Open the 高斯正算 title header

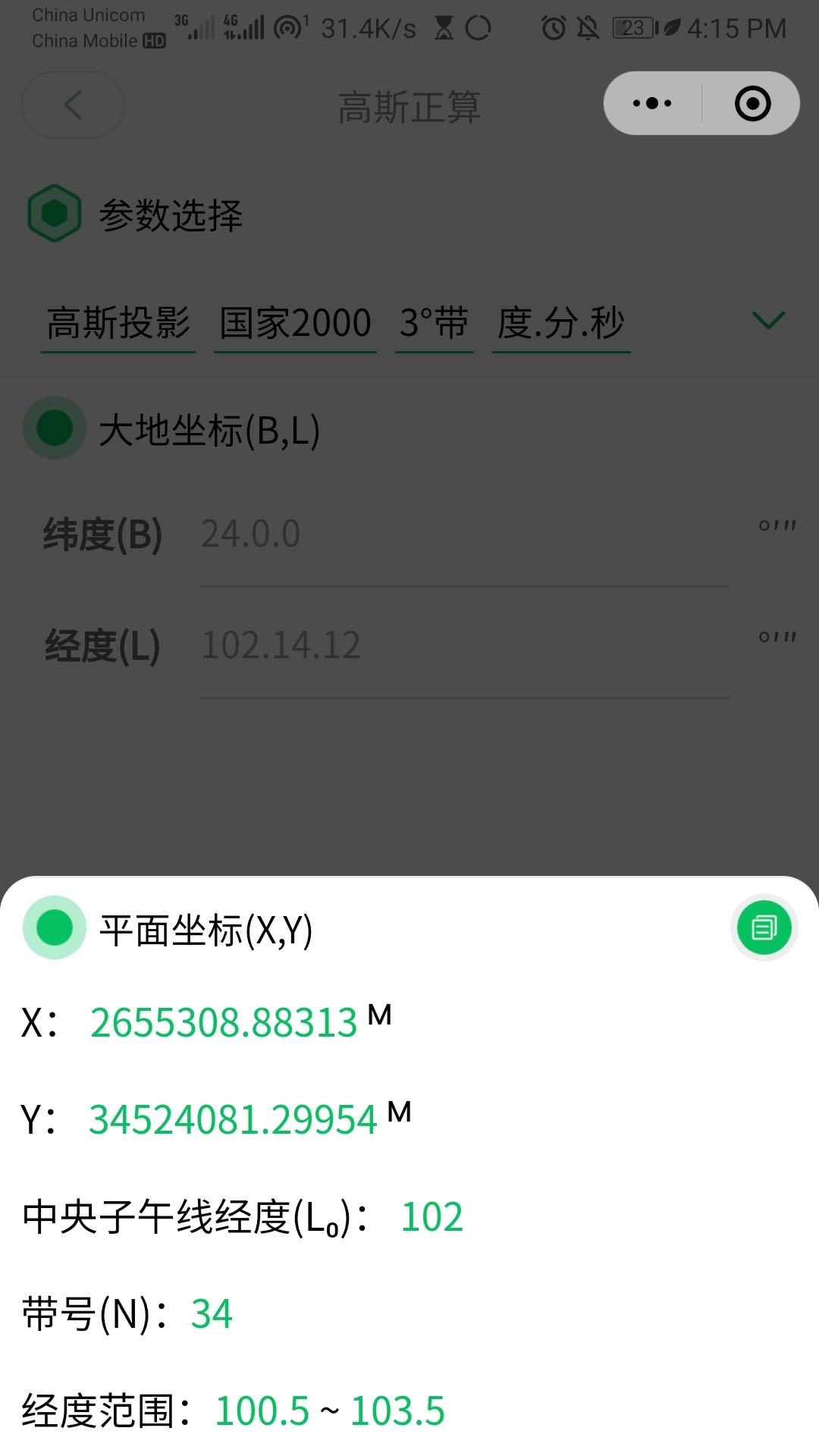coord(409,106)
